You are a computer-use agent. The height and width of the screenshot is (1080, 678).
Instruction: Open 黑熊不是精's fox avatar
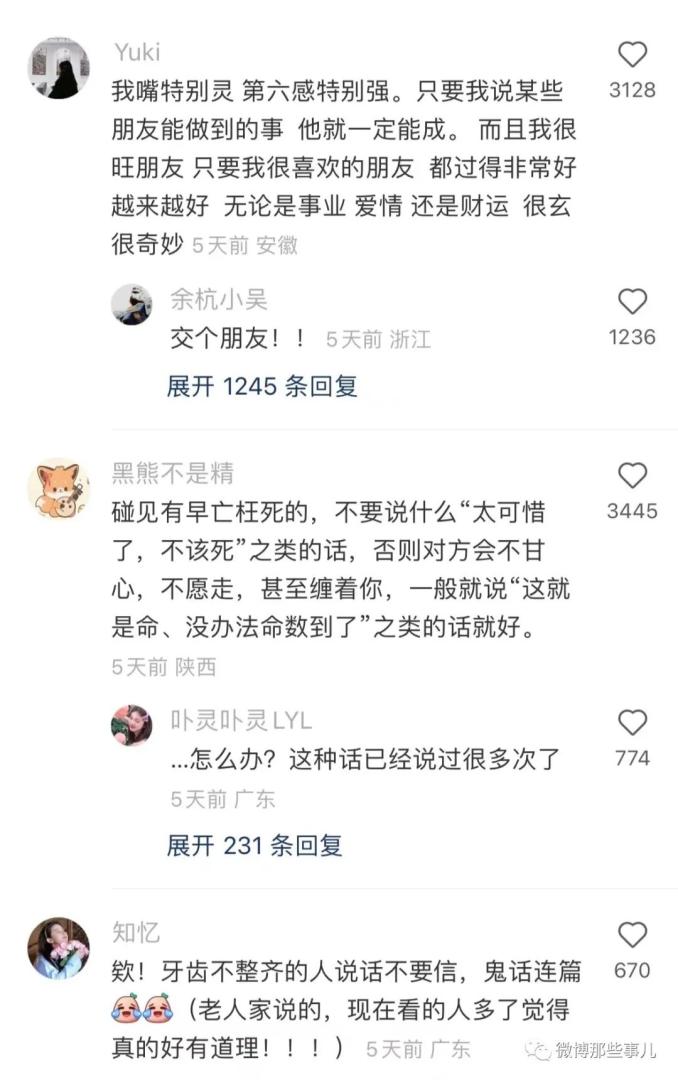click(58, 489)
